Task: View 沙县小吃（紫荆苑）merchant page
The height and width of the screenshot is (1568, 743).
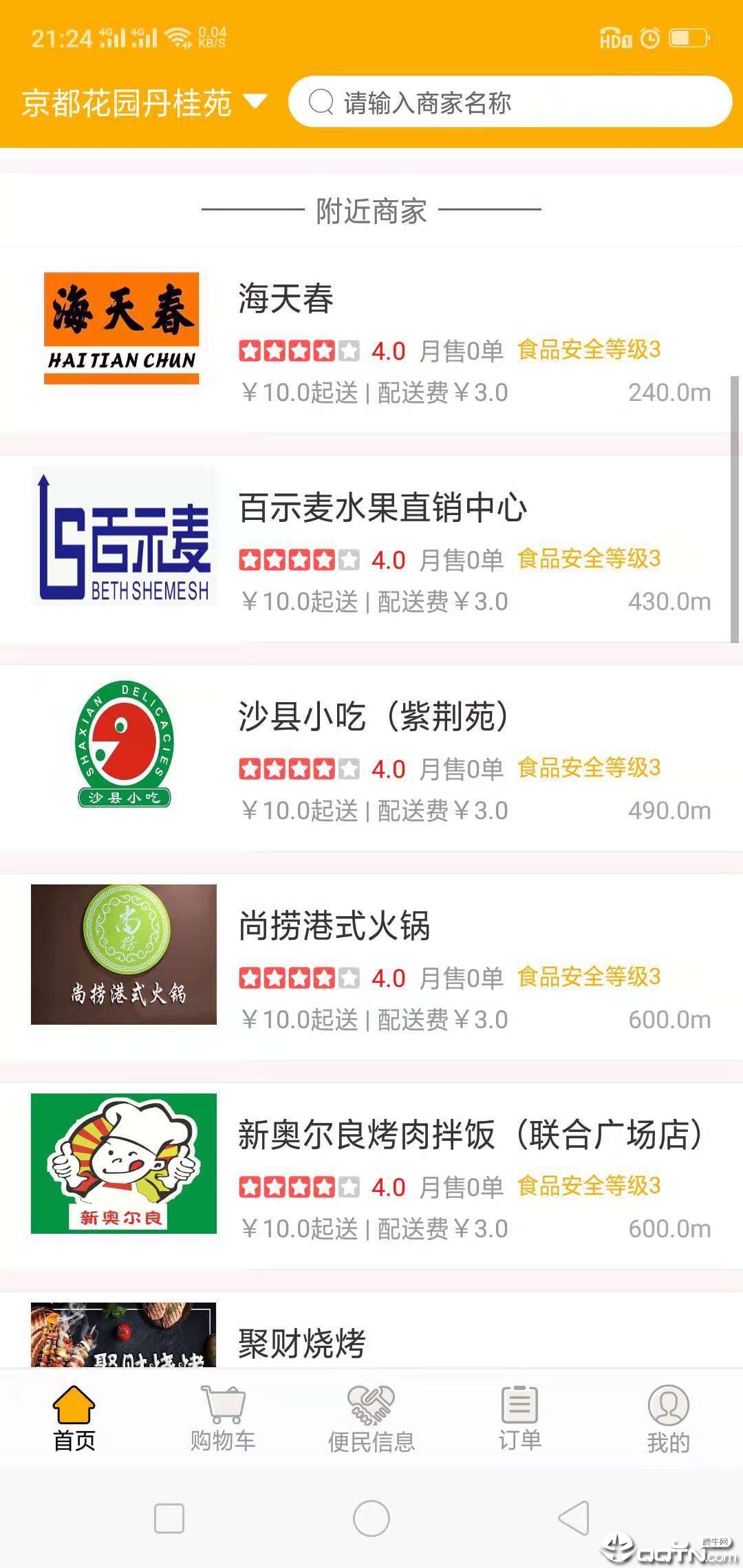Action: pyautogui.click(x=371, y=758)
